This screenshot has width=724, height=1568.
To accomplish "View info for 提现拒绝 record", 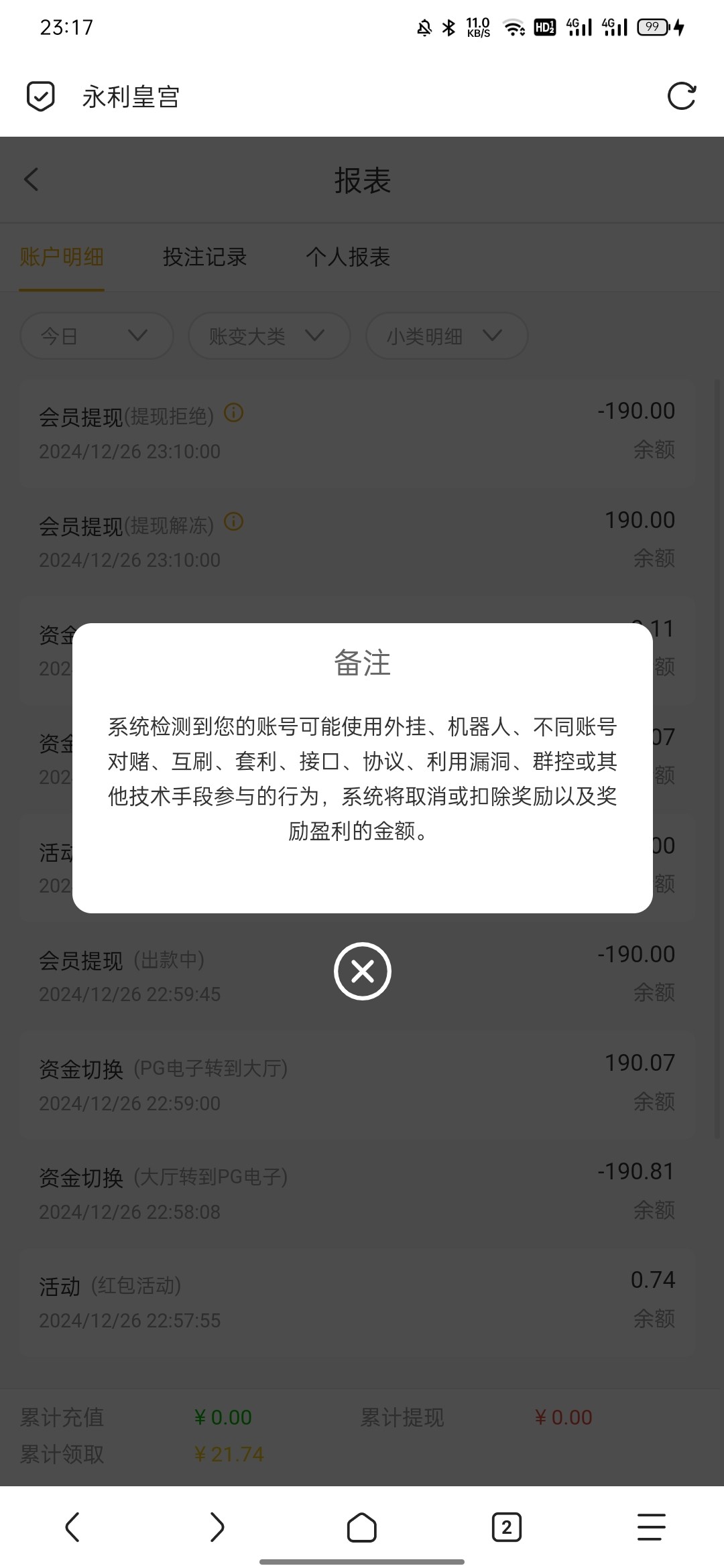I will (x=233, y=413).
